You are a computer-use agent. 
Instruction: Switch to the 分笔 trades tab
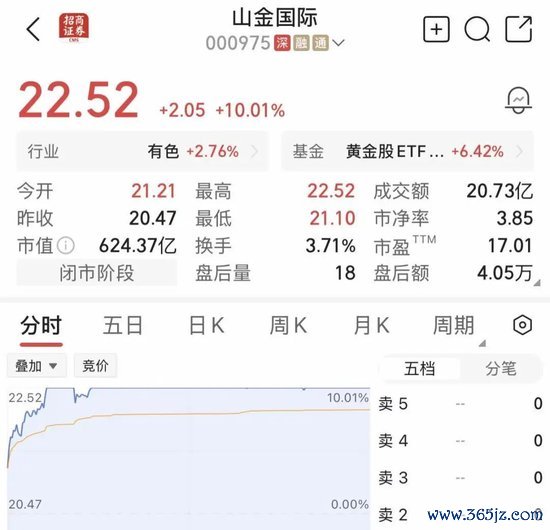click(501, 369)
